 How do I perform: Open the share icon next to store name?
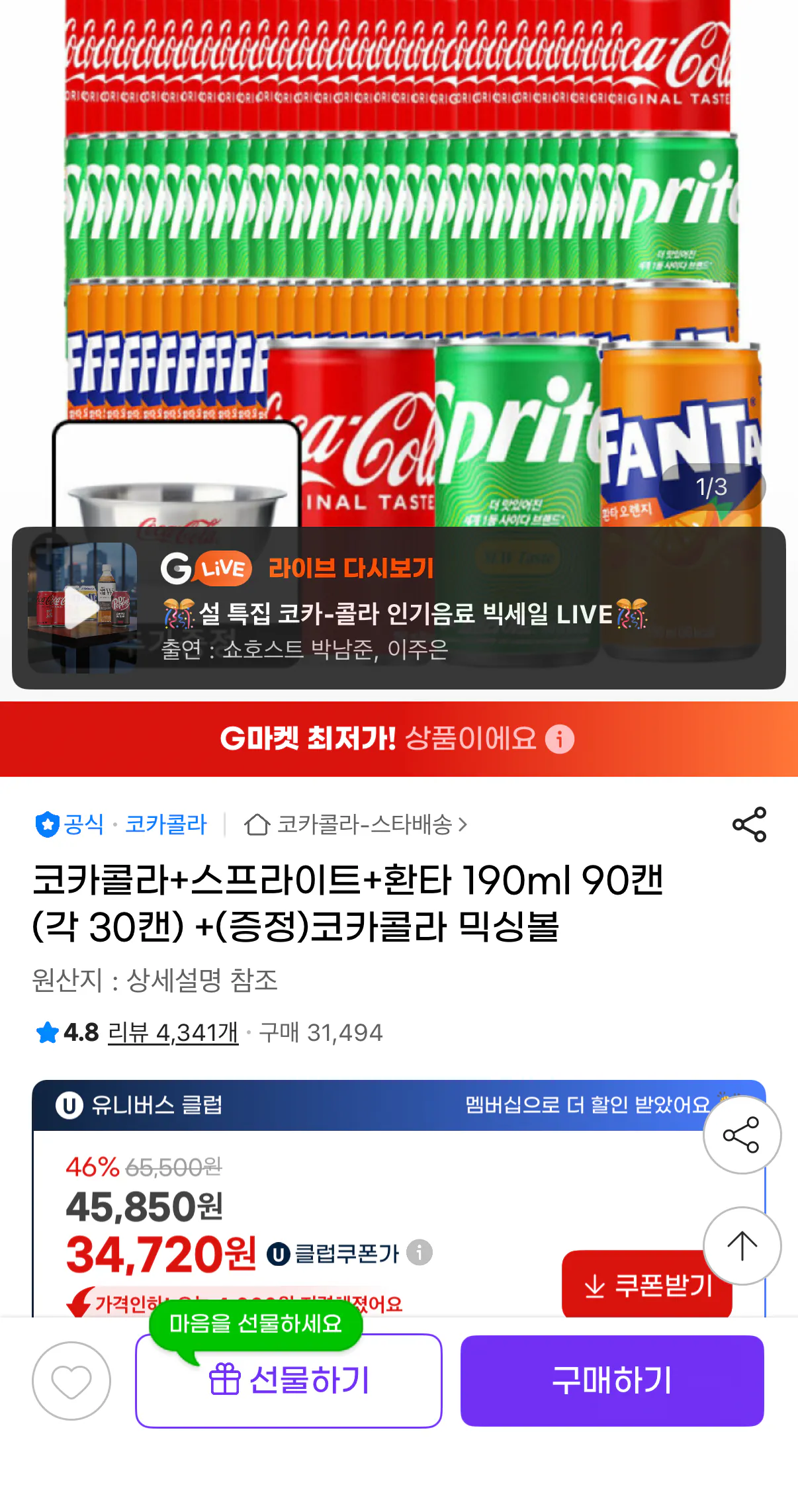point(748,825)
